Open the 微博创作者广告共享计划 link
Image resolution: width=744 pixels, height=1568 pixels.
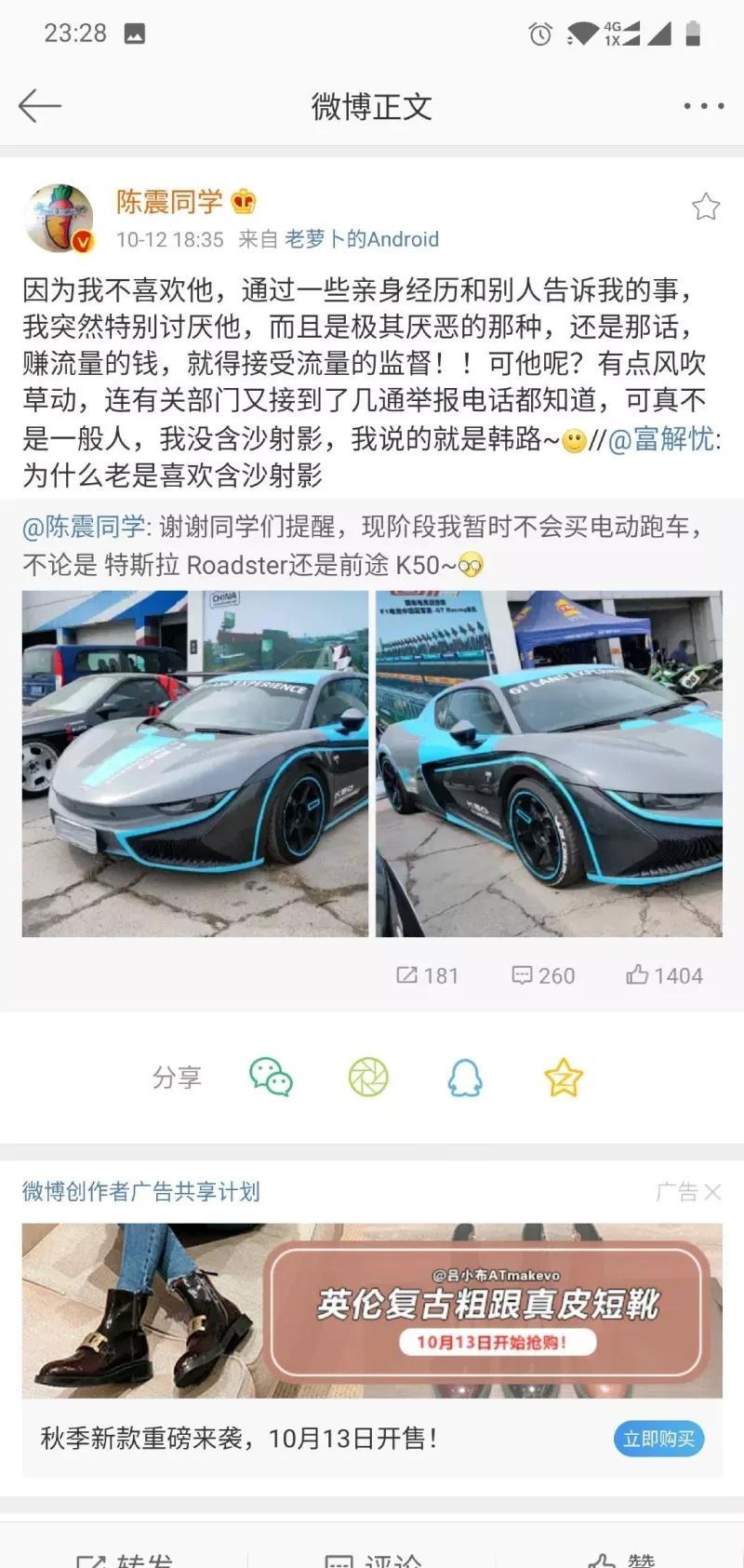click(x=141, y=1192)
